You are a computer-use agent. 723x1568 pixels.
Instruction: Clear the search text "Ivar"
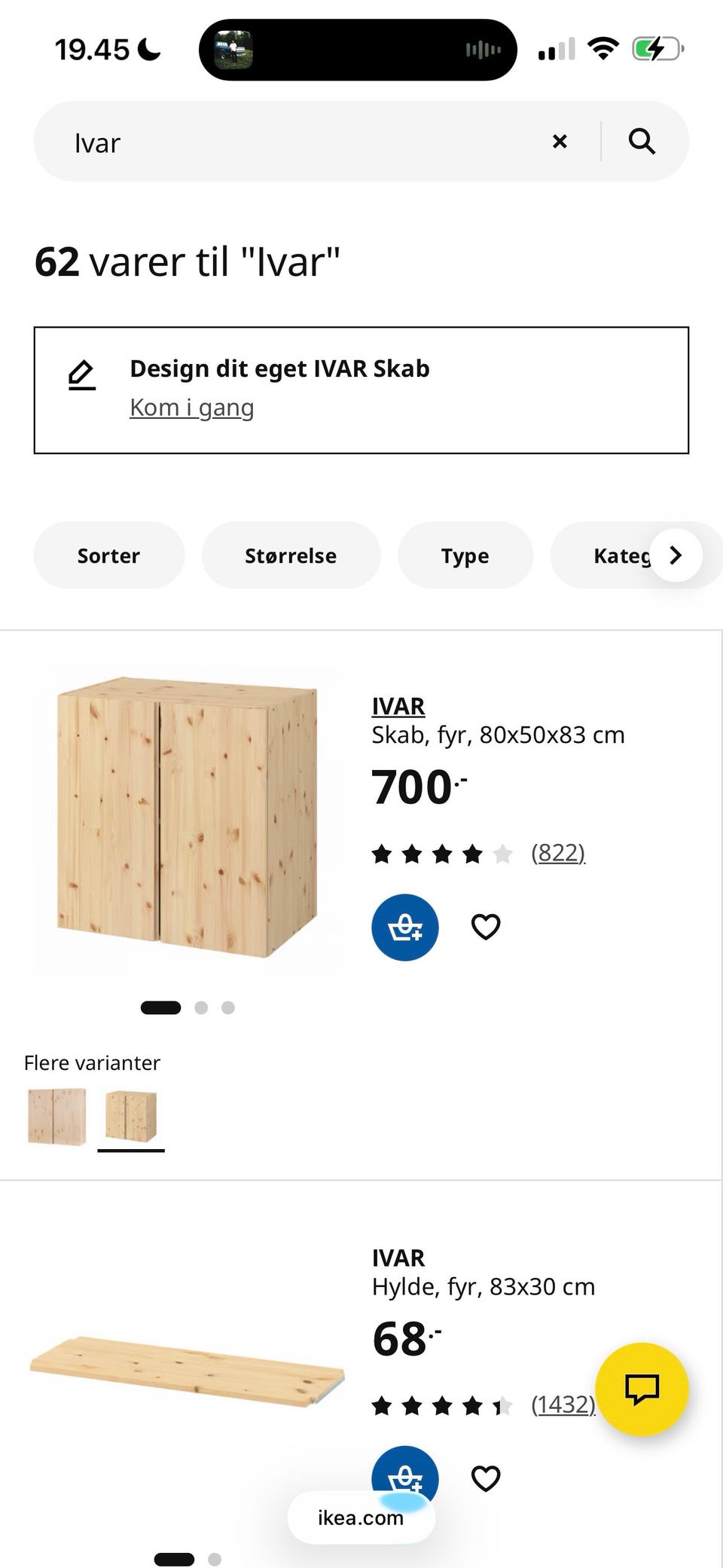click(x=560, y=142)
